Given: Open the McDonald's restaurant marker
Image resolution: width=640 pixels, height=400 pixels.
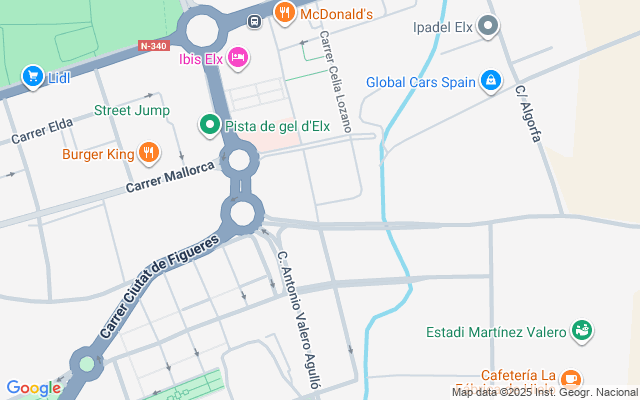Looking at the screenshot, I should pyautogui.click(x=286, y=14).
